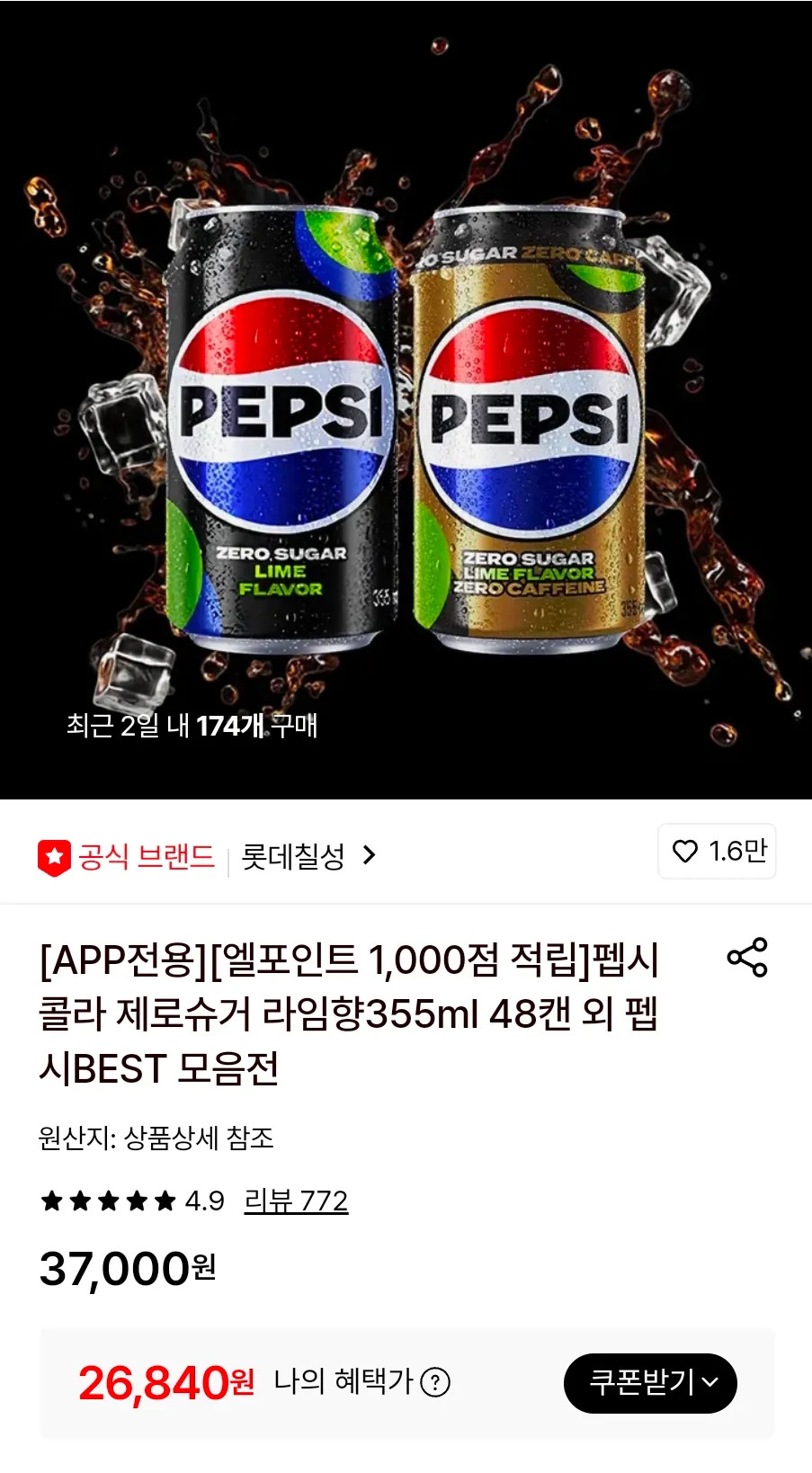Share this Pepsi product
812x1473 pixels.
pyautogui.click(x=746, y=957)
